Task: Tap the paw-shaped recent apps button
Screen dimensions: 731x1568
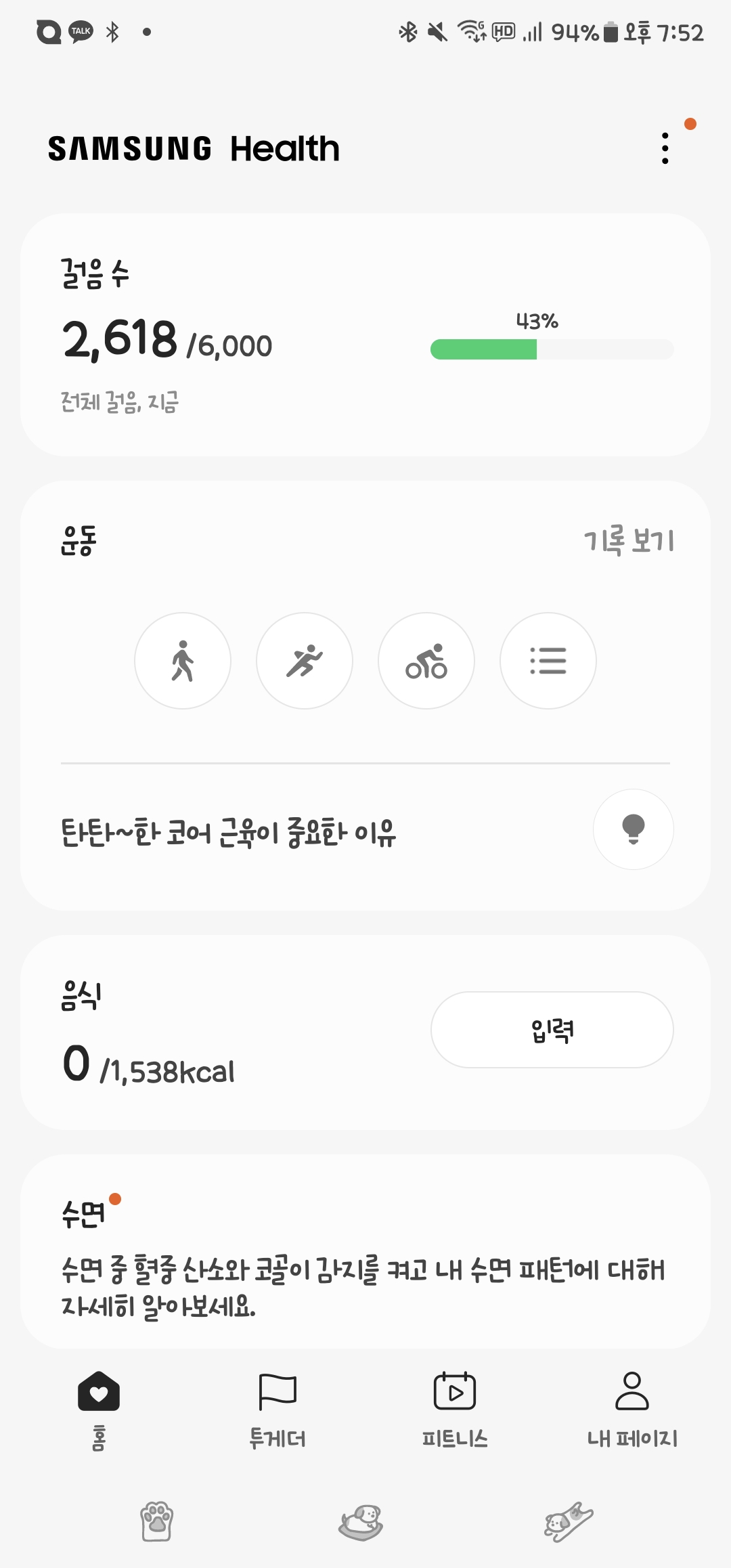Action: pos(157,1522)
